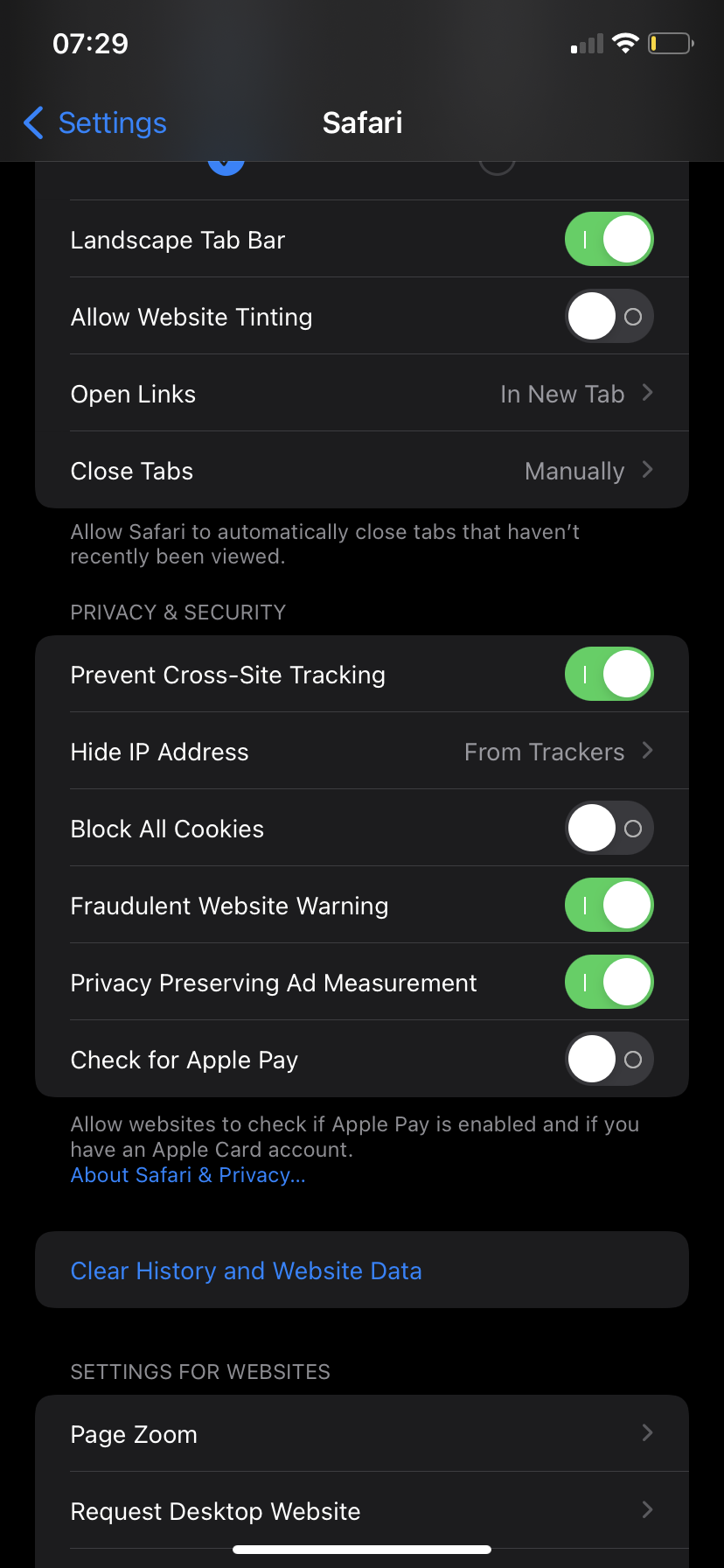
Task: Switch off Fraudulent Website Warning
Action: 609,906
